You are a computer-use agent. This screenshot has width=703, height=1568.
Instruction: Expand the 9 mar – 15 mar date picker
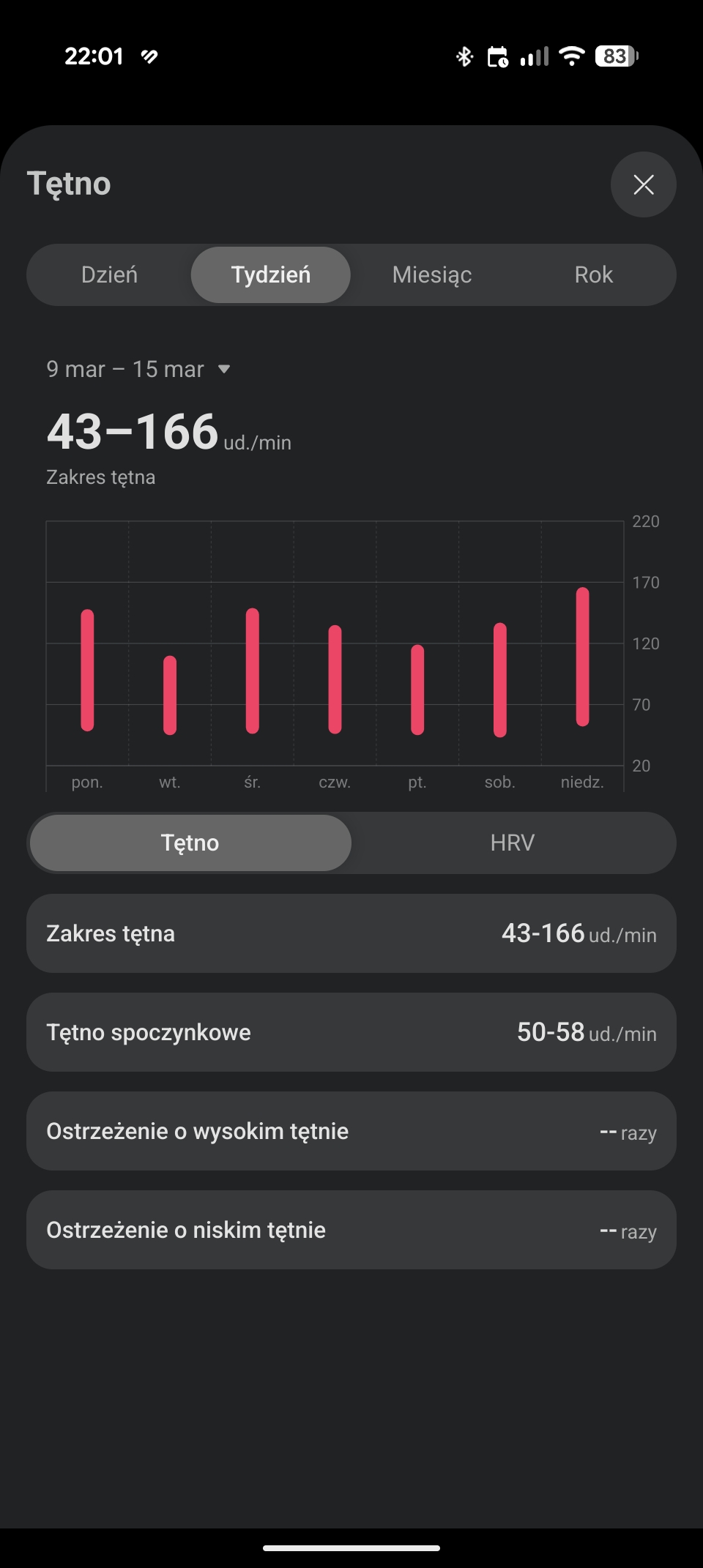pyautogui.click(x=139, y=369)
